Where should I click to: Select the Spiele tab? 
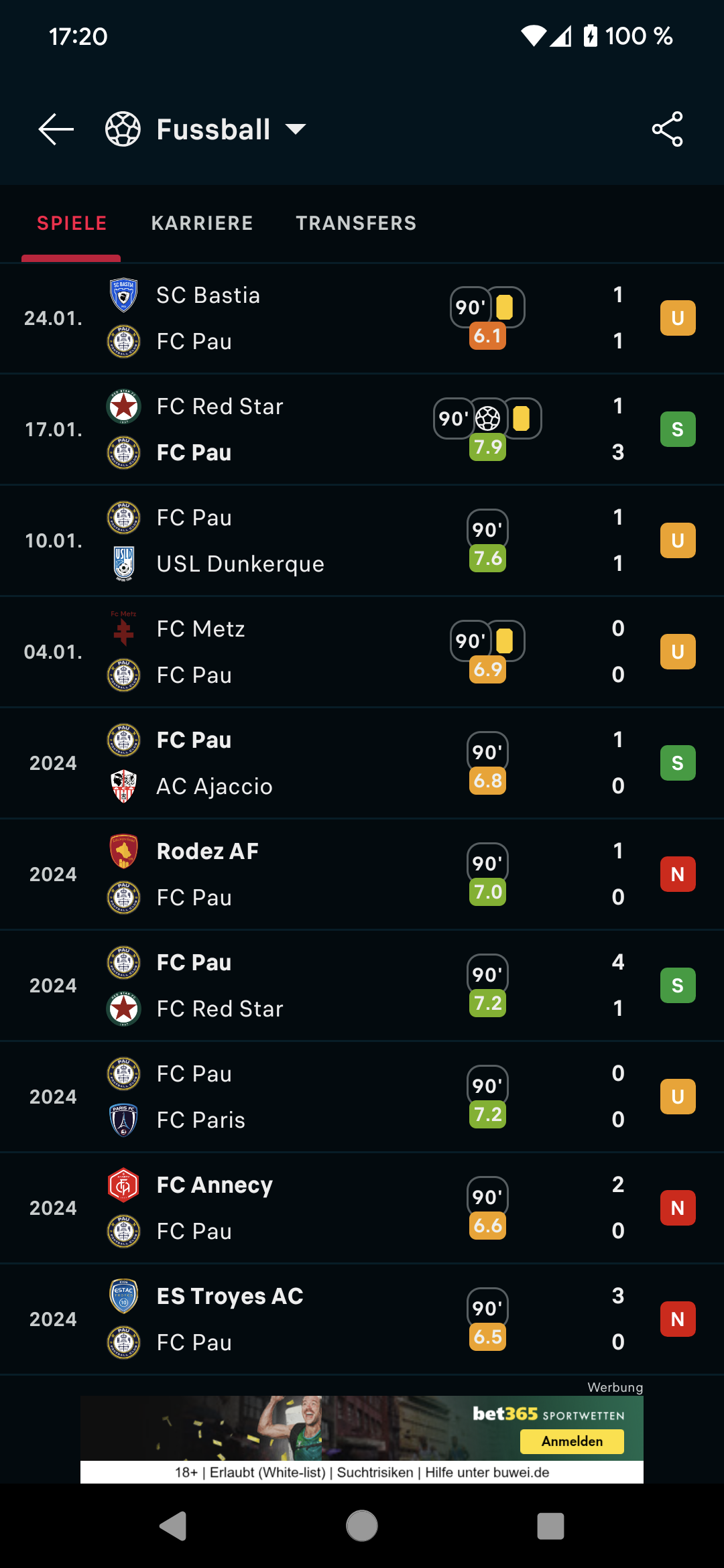72,223
